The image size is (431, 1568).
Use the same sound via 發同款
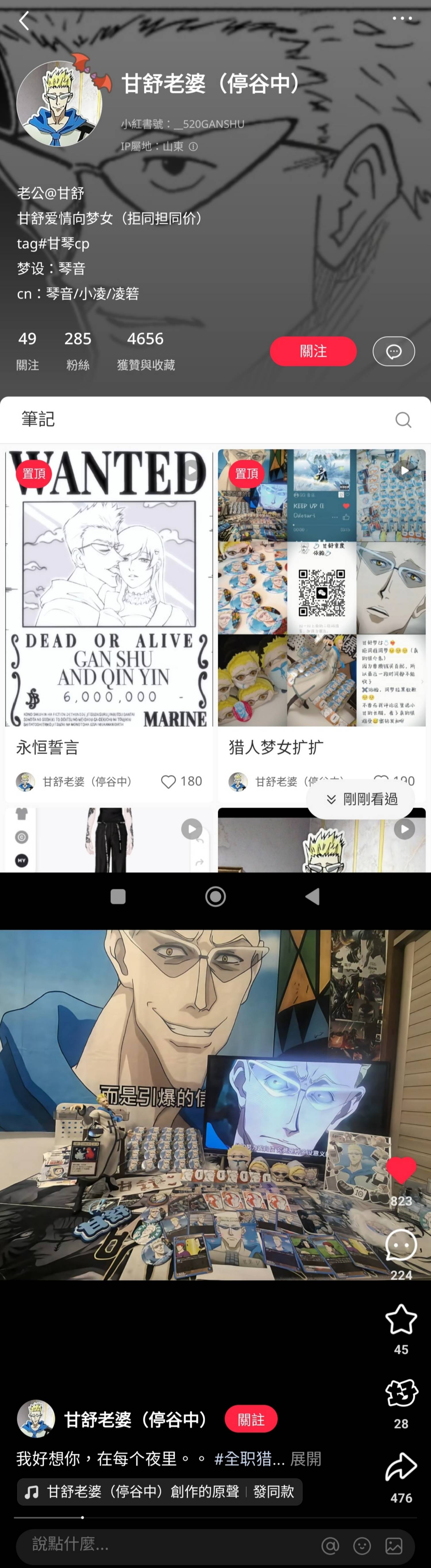tap(274, 1491)
